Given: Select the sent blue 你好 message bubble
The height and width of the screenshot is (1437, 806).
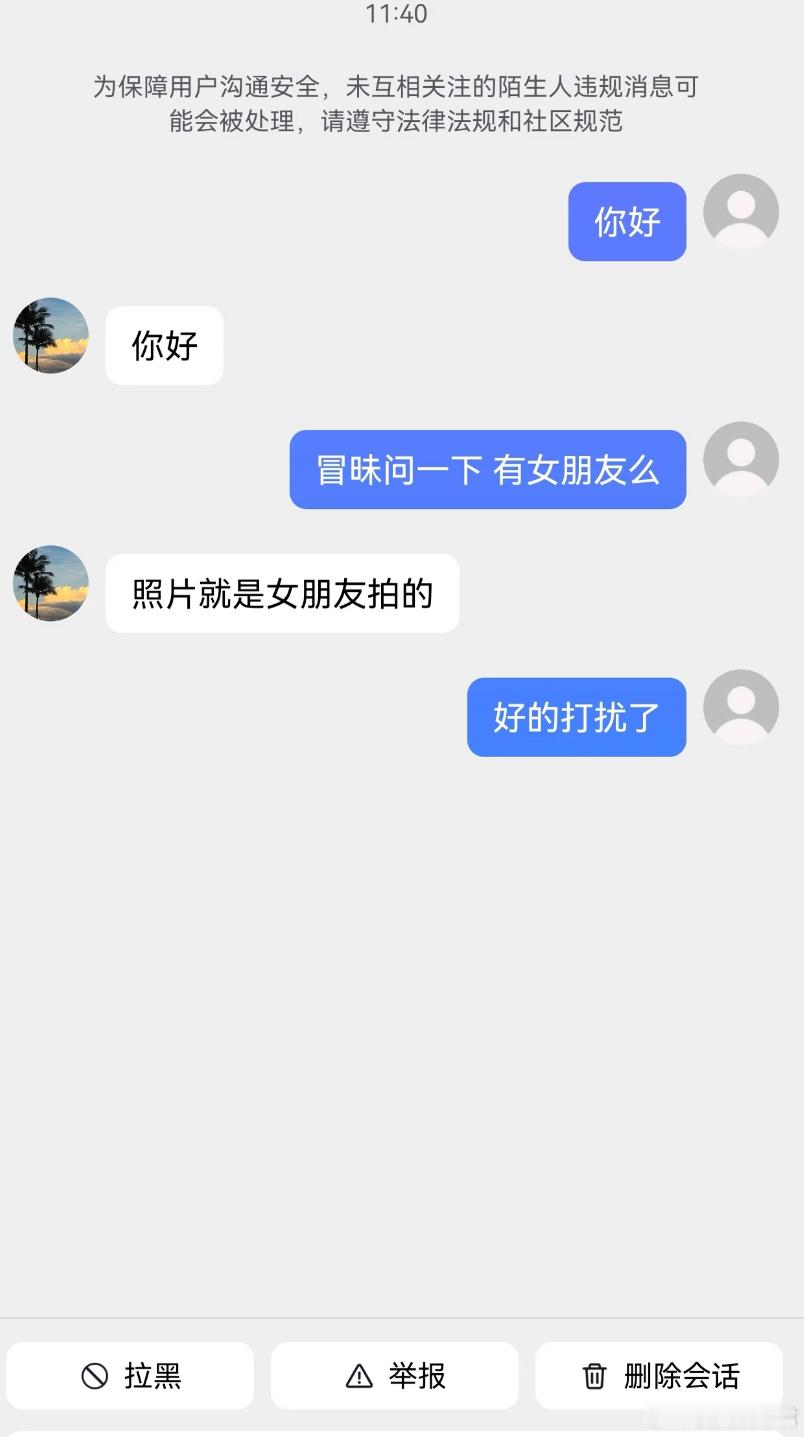Looking at the screenshot, I should (x=626, y=222).
